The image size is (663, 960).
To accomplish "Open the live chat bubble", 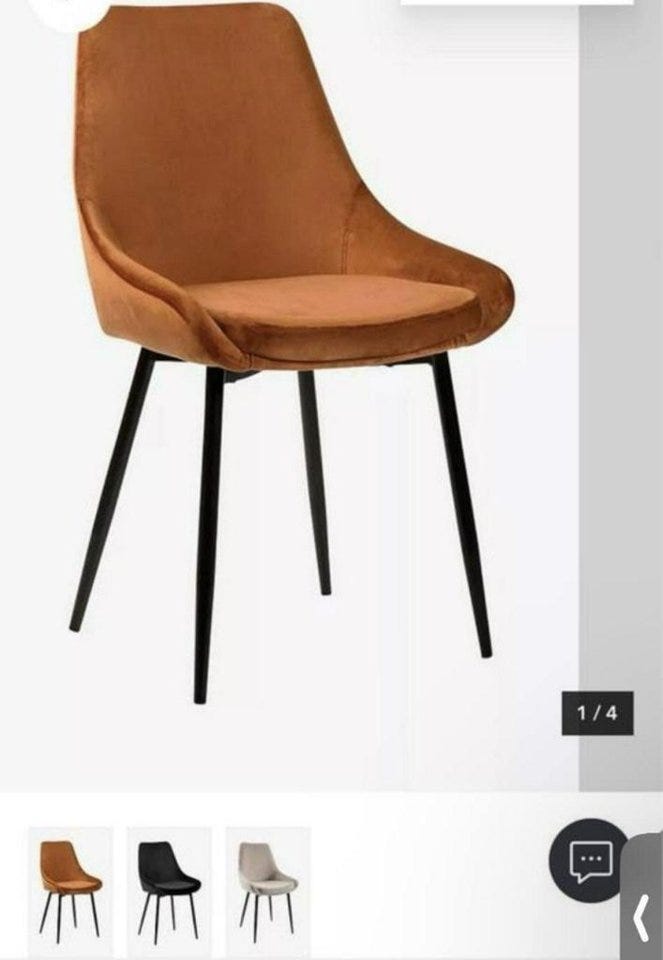I will coord(590,860).
